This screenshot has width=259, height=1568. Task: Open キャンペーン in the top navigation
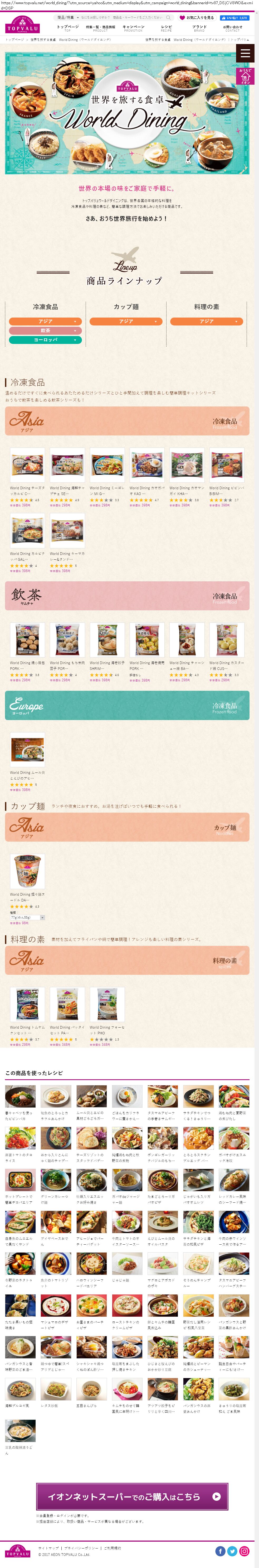click(x=133, y=28)
